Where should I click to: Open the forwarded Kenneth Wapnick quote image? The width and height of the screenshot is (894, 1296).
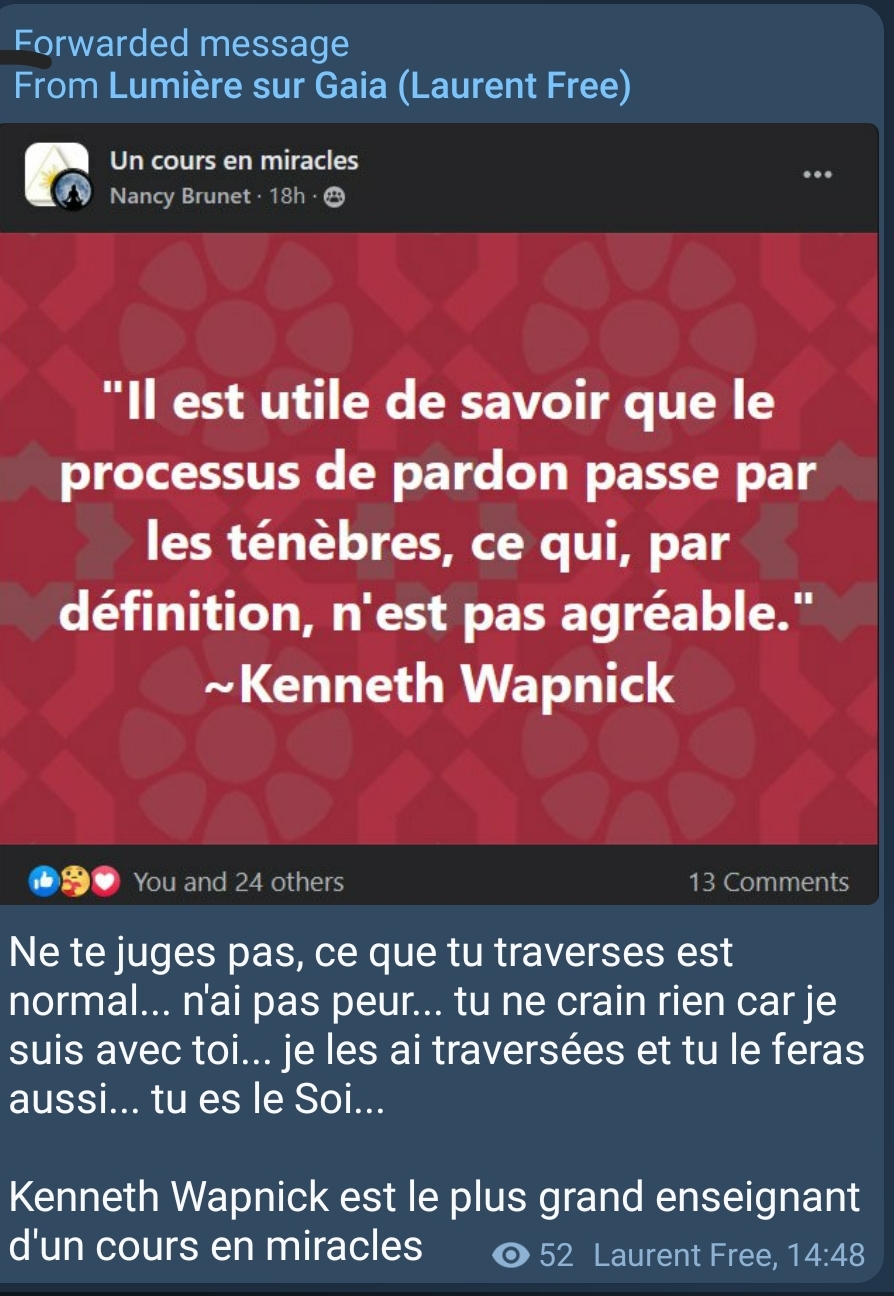[x=439, y=538]
